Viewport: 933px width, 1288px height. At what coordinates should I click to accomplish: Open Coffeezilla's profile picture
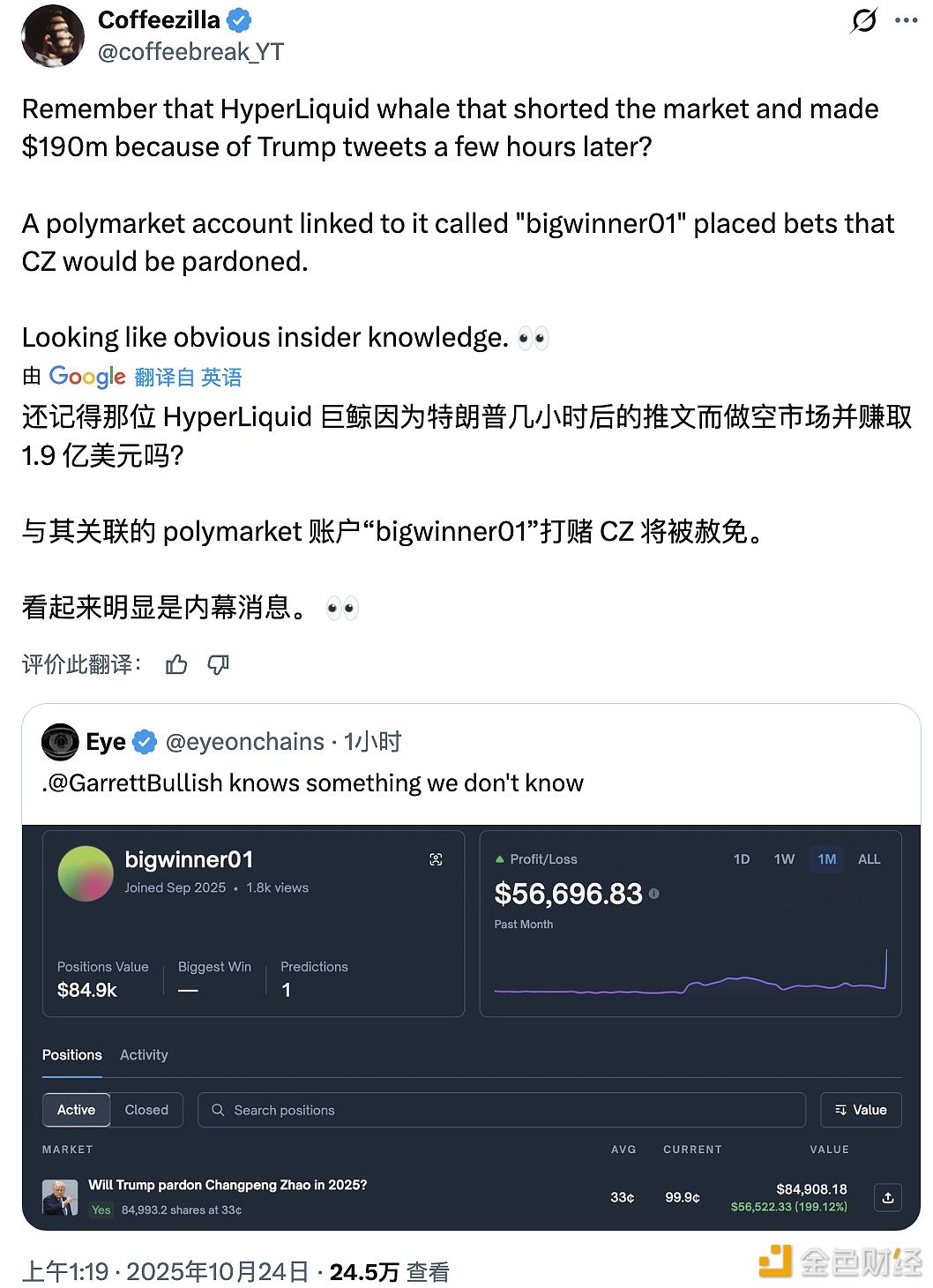53,36
